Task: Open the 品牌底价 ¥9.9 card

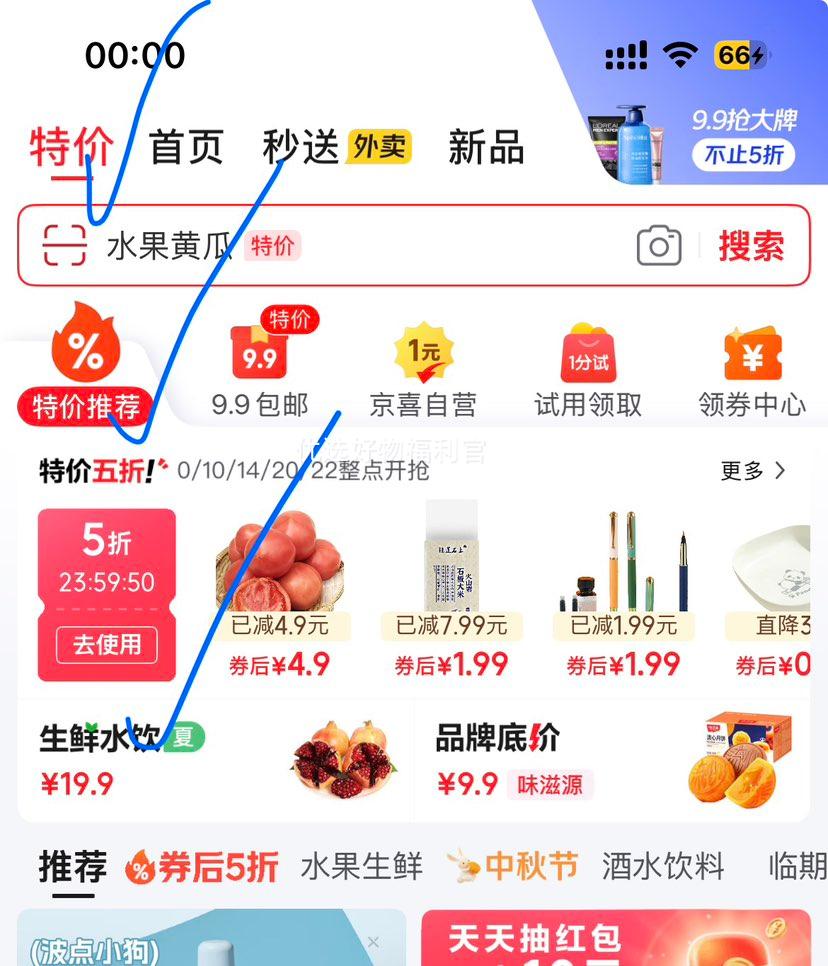Action: click(612, 760)
